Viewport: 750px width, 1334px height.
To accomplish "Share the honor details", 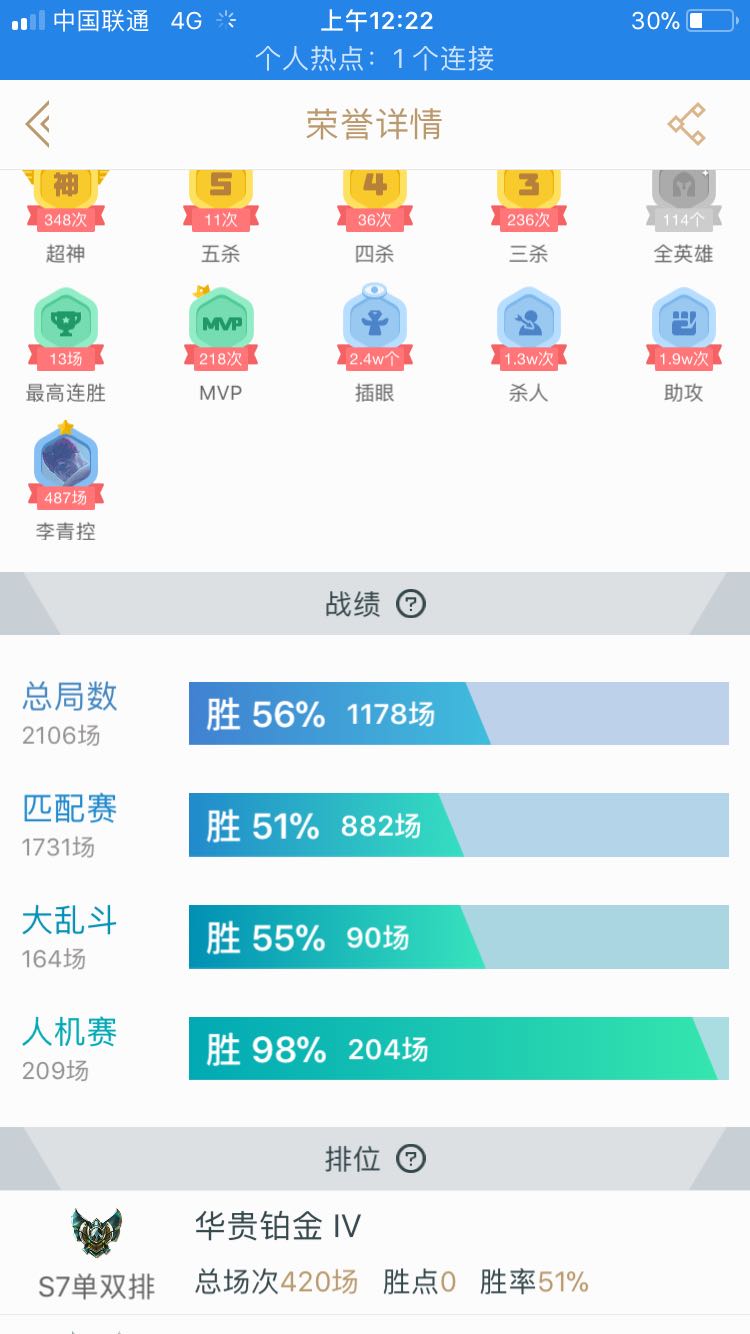I will click(x=687, y=125).
